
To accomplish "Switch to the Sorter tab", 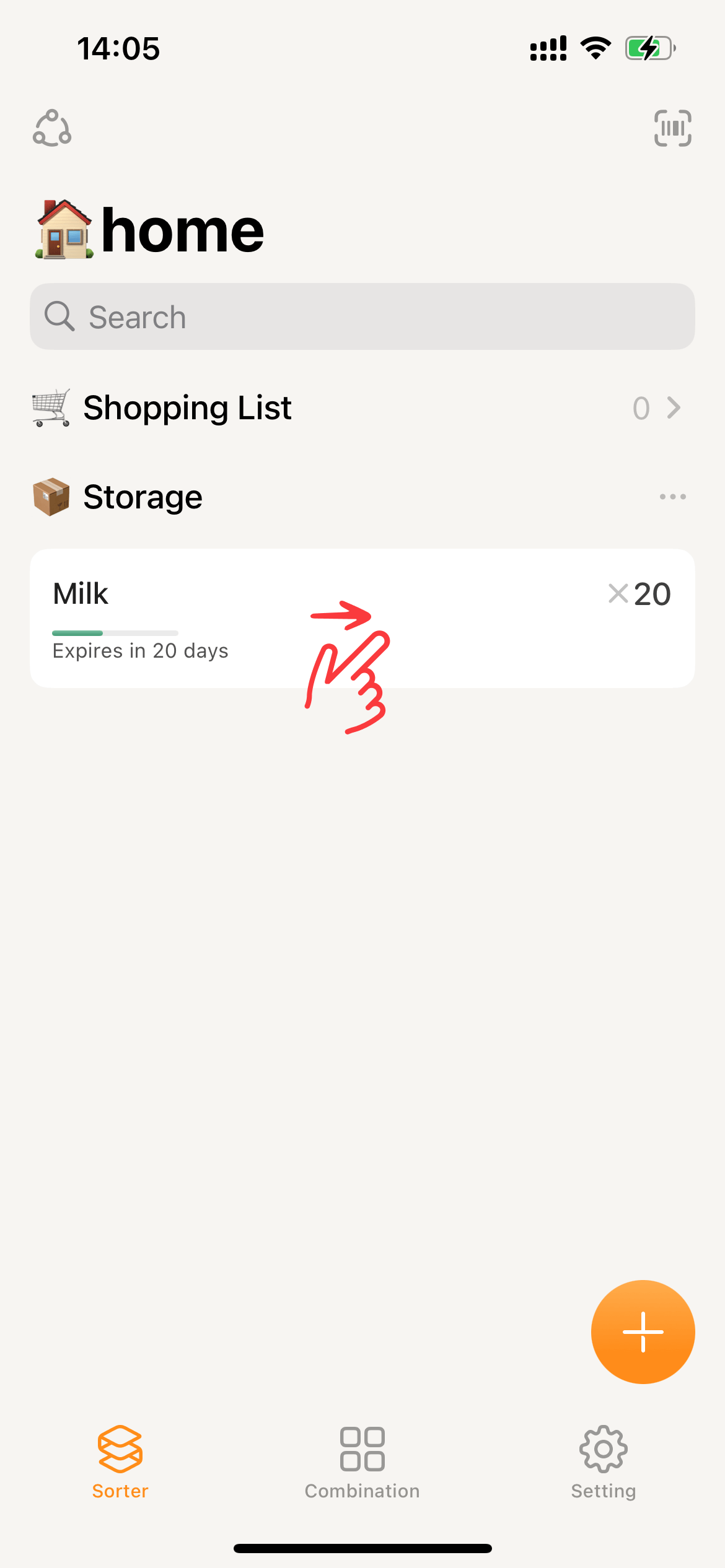I will pyautogui.click(x=120, y=1463).
